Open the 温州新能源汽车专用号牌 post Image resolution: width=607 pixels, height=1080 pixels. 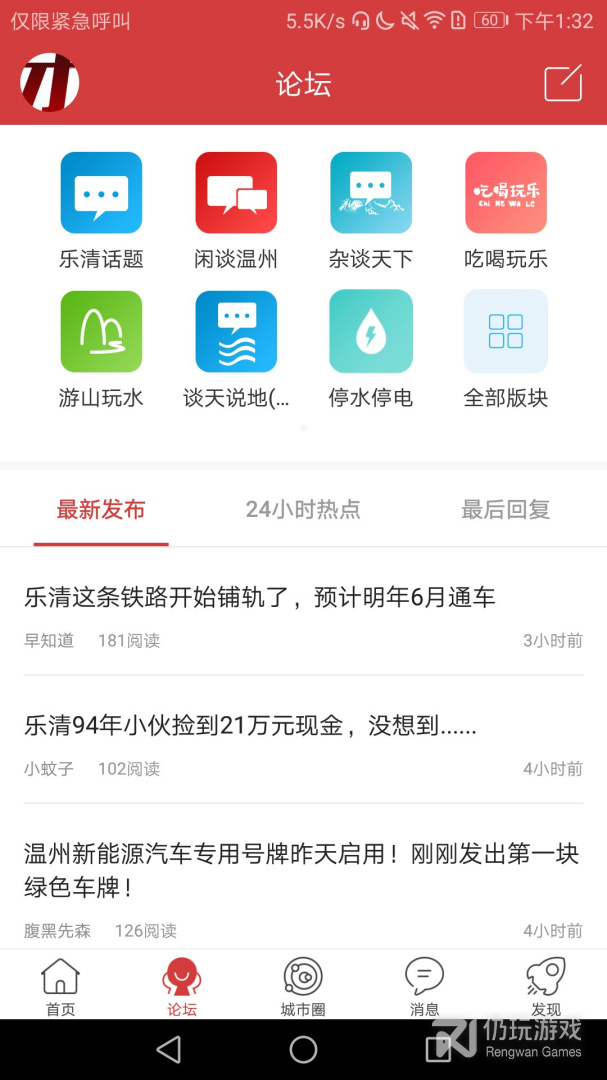(300, 870)
